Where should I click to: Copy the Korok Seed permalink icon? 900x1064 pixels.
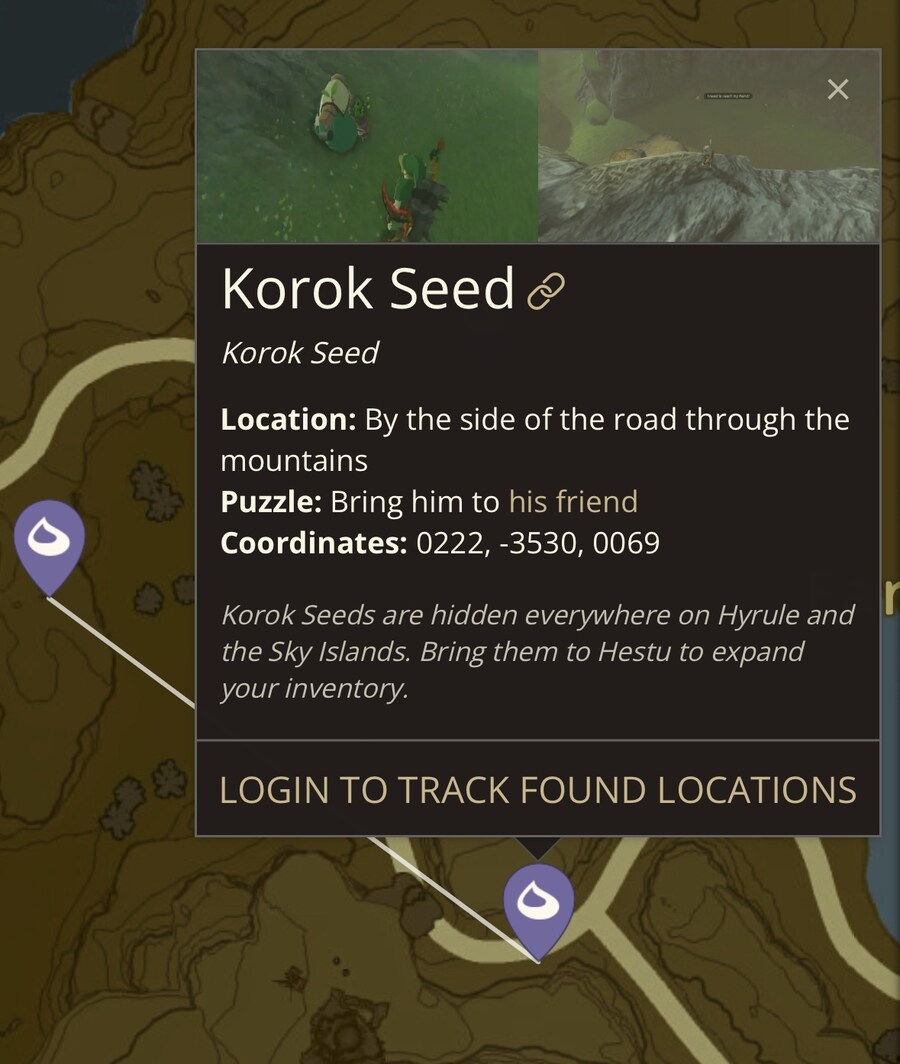tap(546, 291)
